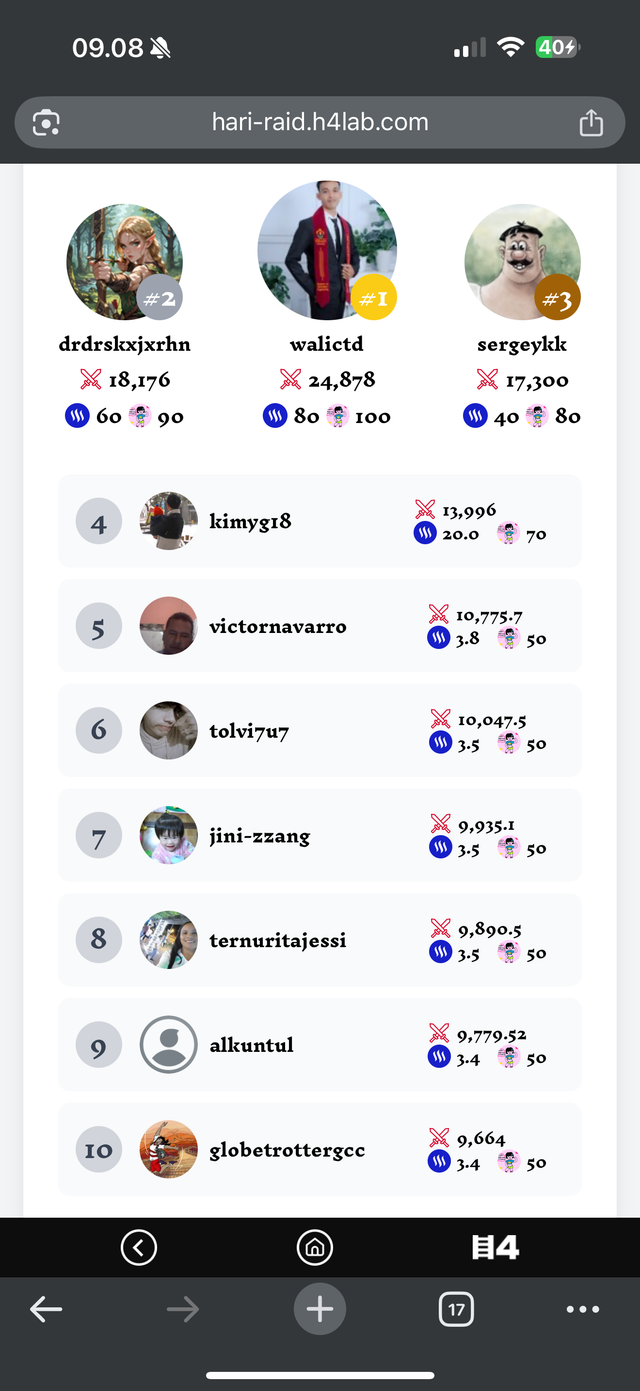The width and height of the screenshot is (640, 1391).
Task: Go to the site home icon
Action: (x=314, y=1247)
